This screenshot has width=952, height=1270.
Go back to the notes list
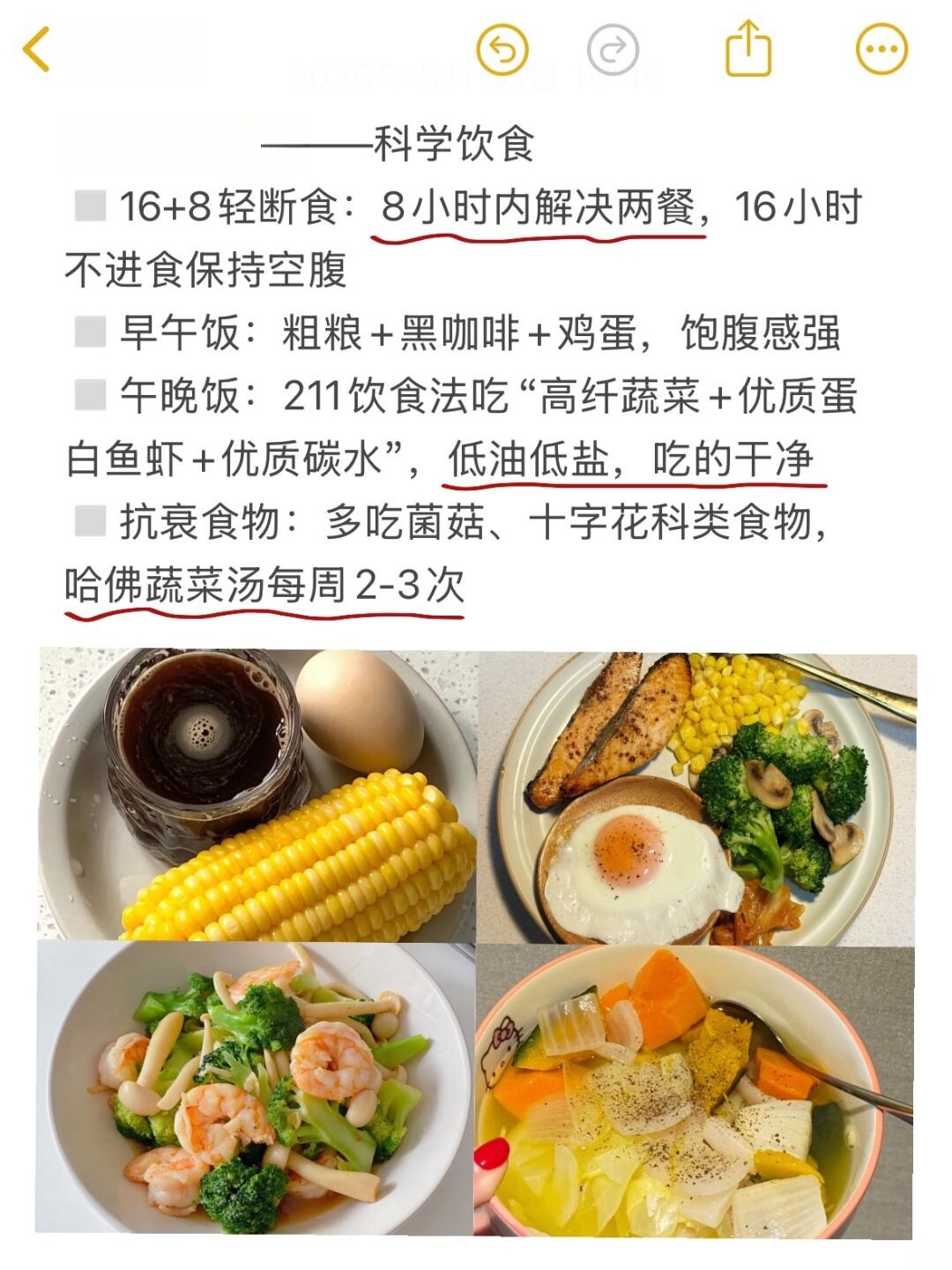[37, 49]
